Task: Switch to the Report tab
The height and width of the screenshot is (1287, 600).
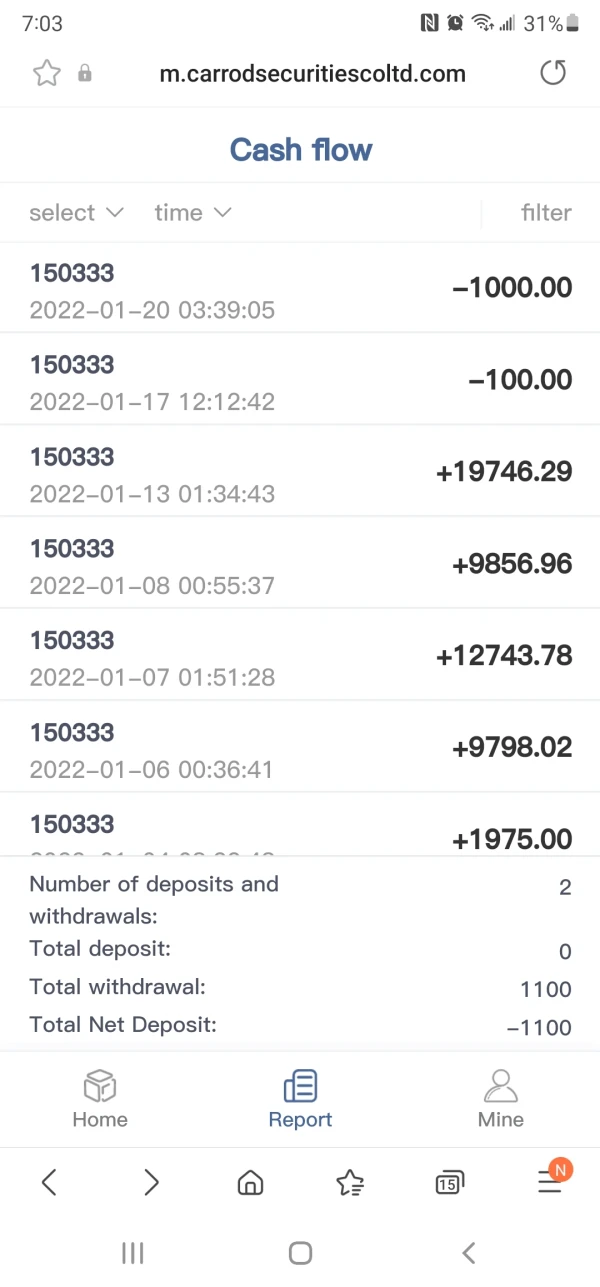Action: [x=300, y=1098]
